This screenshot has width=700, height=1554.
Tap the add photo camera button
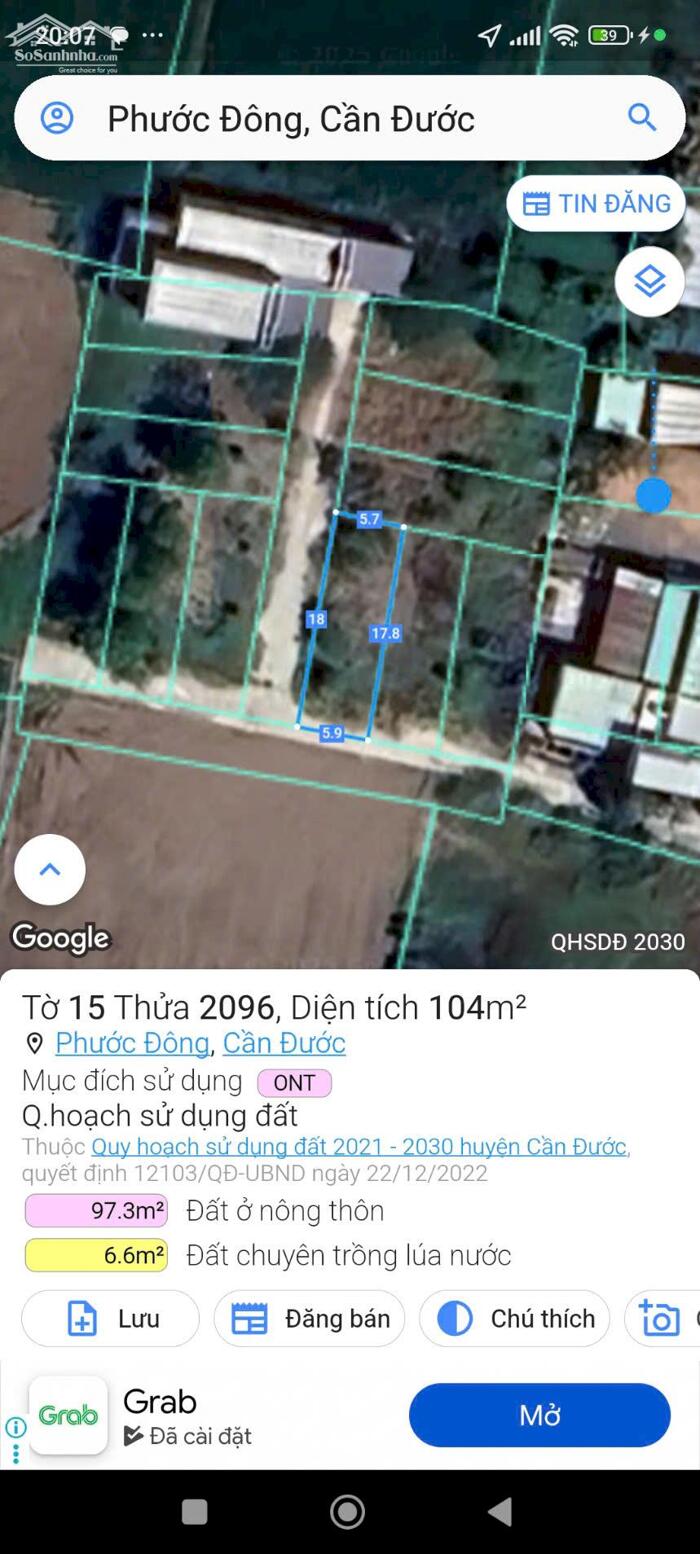pos(661,1318)
